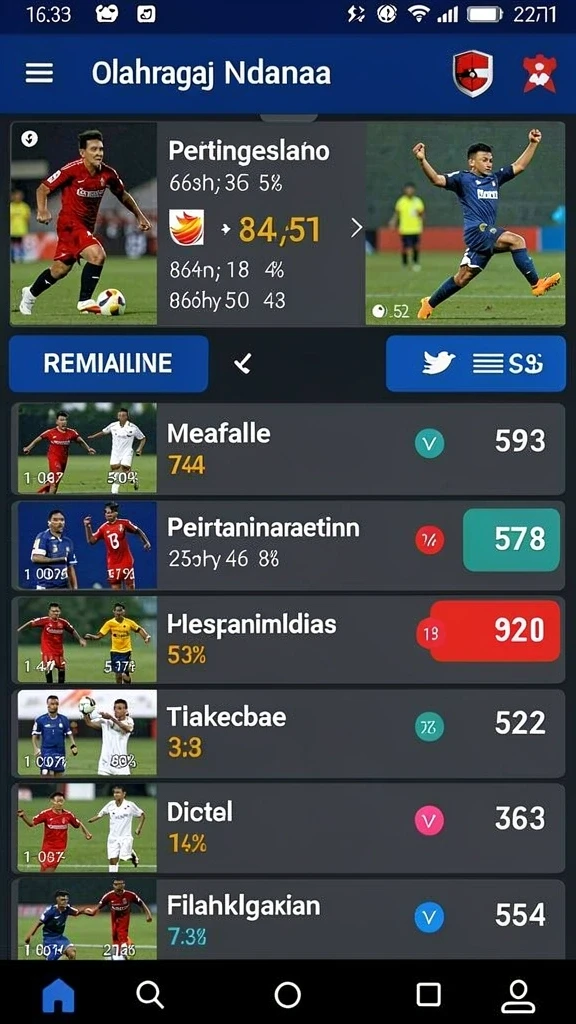Select the red 920 button

[x=494, y=632]
